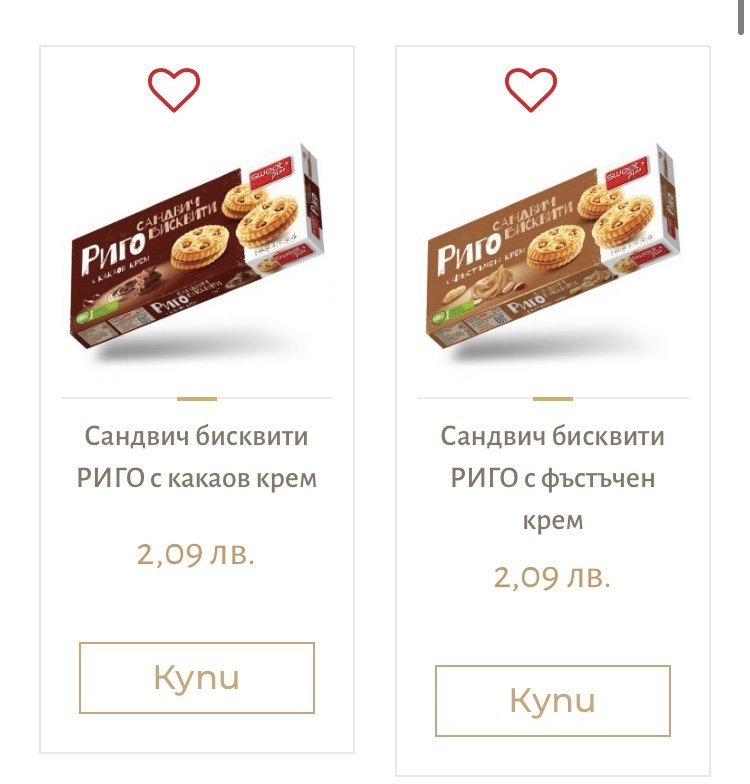750x784 pixels.
Task: Open the title link РИГО с фъстъчен крем
Action: coord(552,479)
